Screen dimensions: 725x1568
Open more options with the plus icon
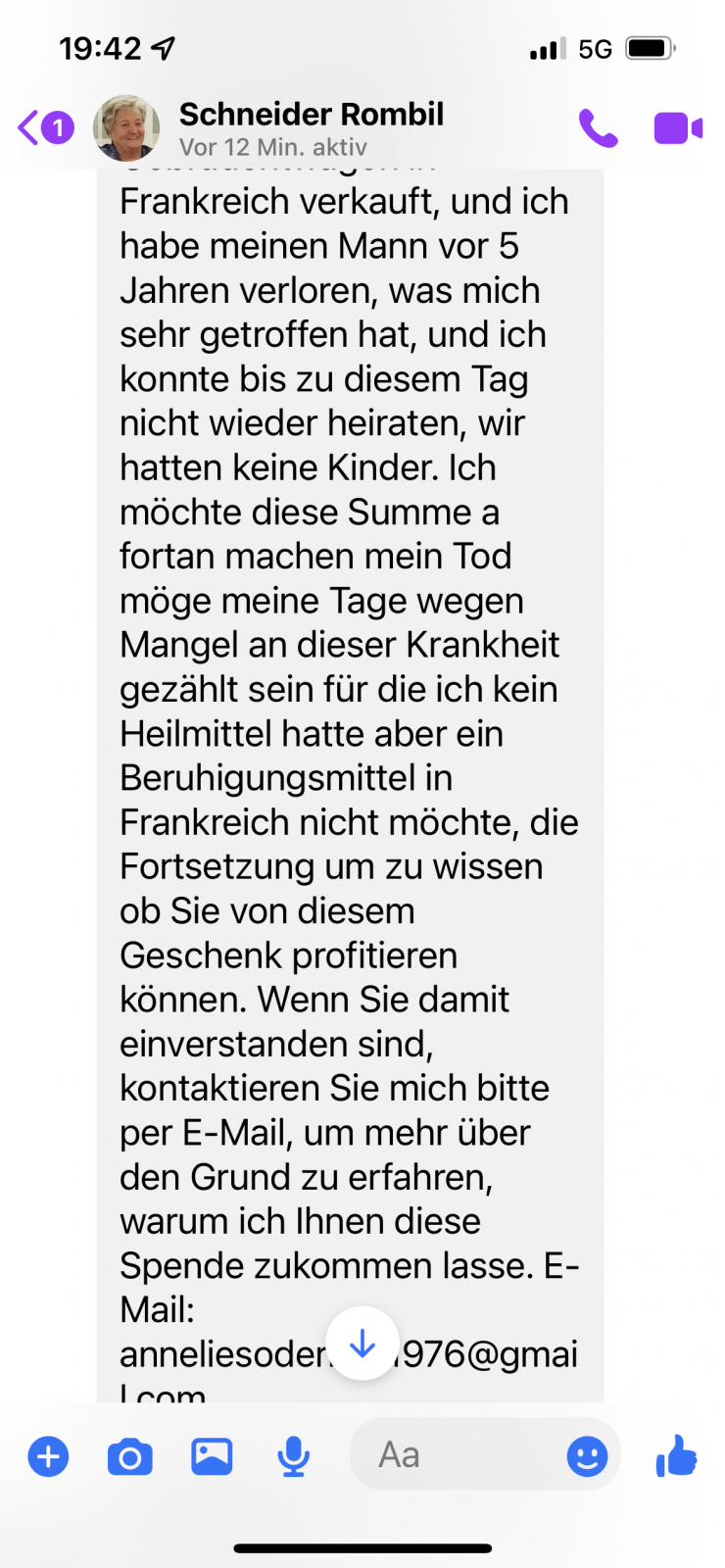tap(48, 1456)
